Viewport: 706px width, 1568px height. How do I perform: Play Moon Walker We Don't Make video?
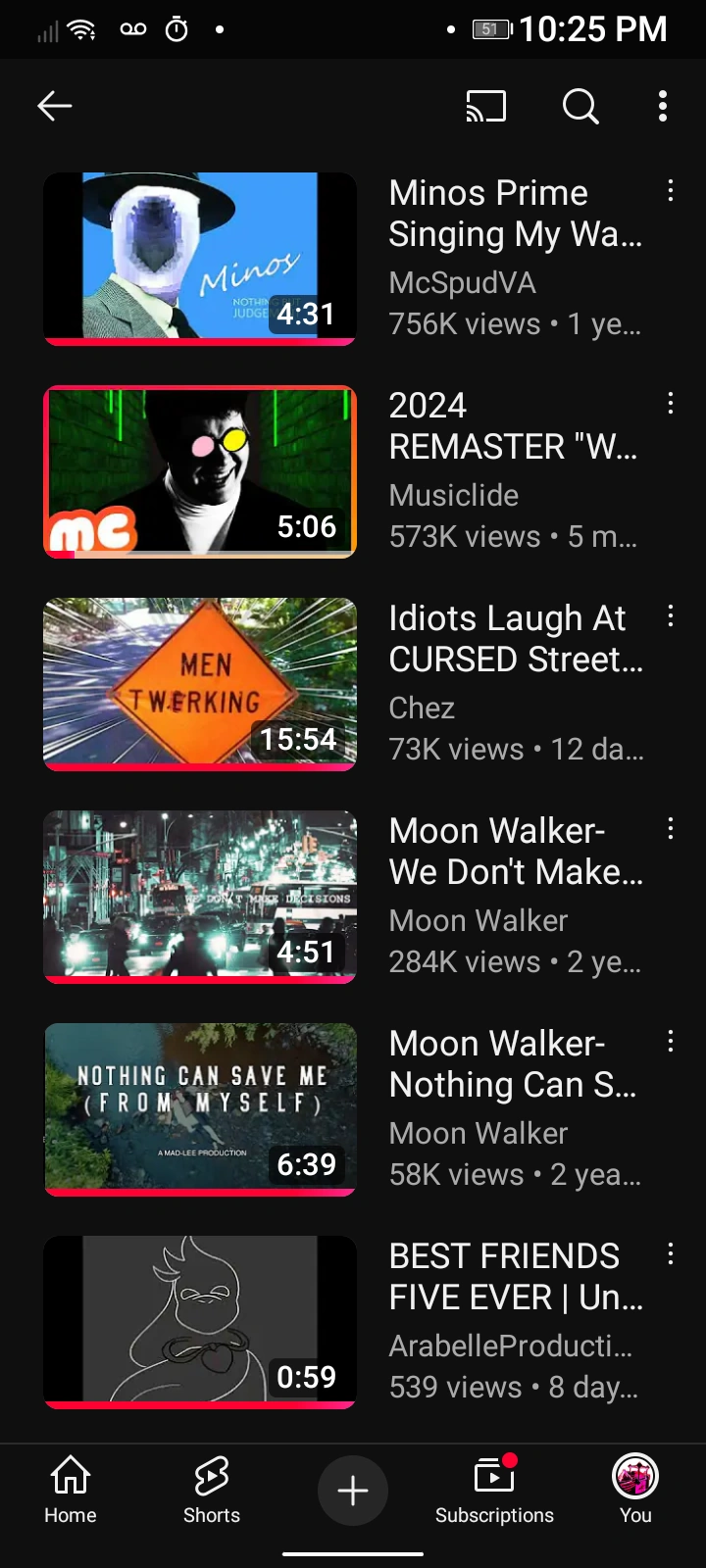(x=200, y=897)
